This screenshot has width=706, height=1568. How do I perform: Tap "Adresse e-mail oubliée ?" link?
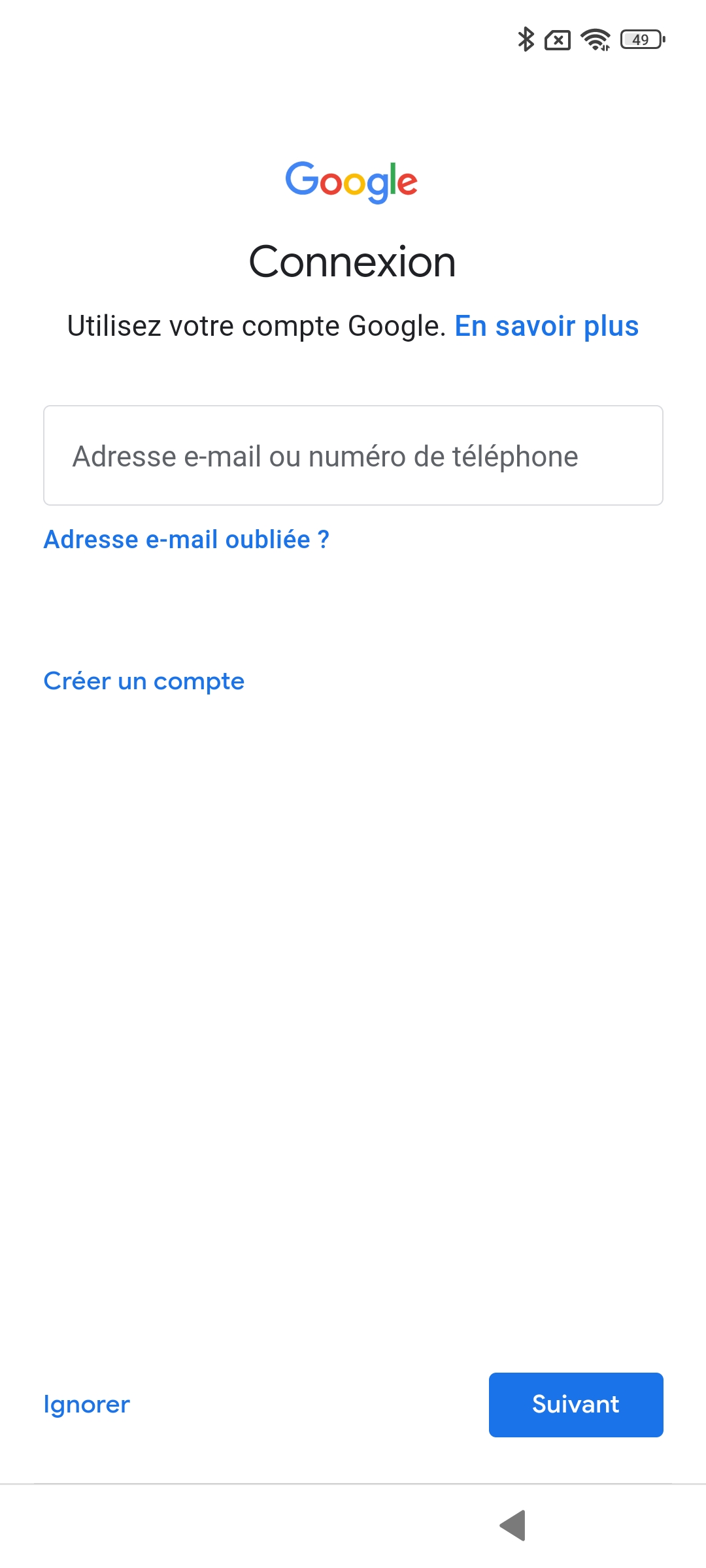186,540
